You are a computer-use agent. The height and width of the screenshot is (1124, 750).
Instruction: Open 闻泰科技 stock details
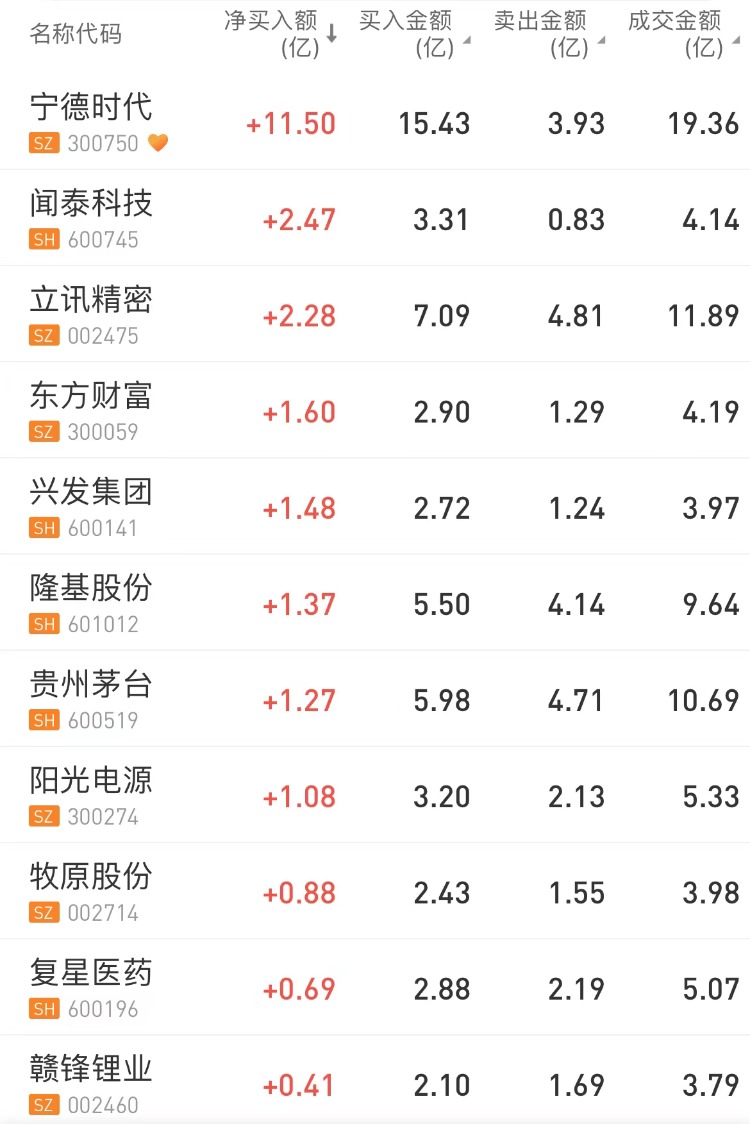(91, 204)
